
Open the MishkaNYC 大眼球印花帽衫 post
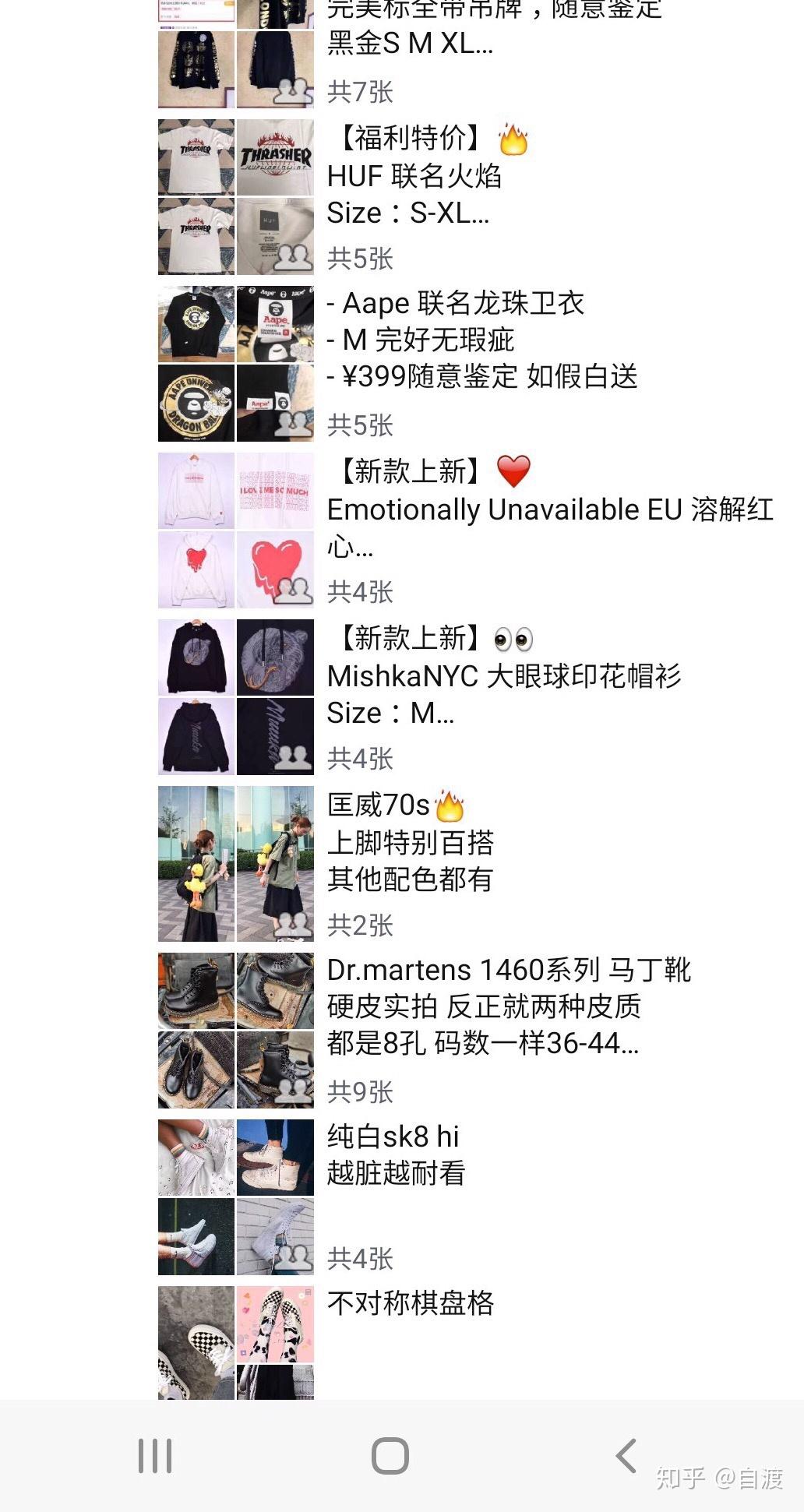(x=503, y=676)
